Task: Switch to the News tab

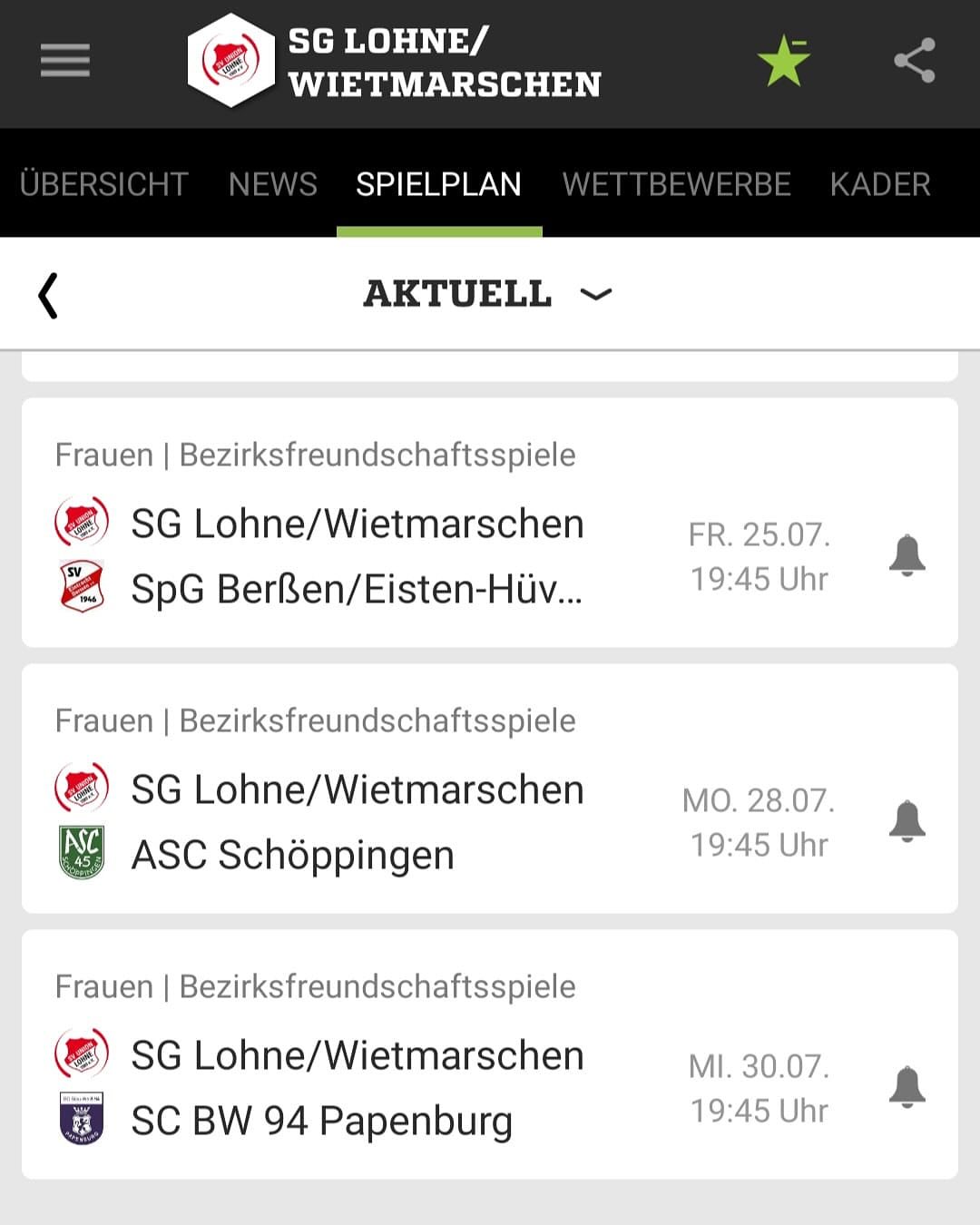Action: coord(272,184)
